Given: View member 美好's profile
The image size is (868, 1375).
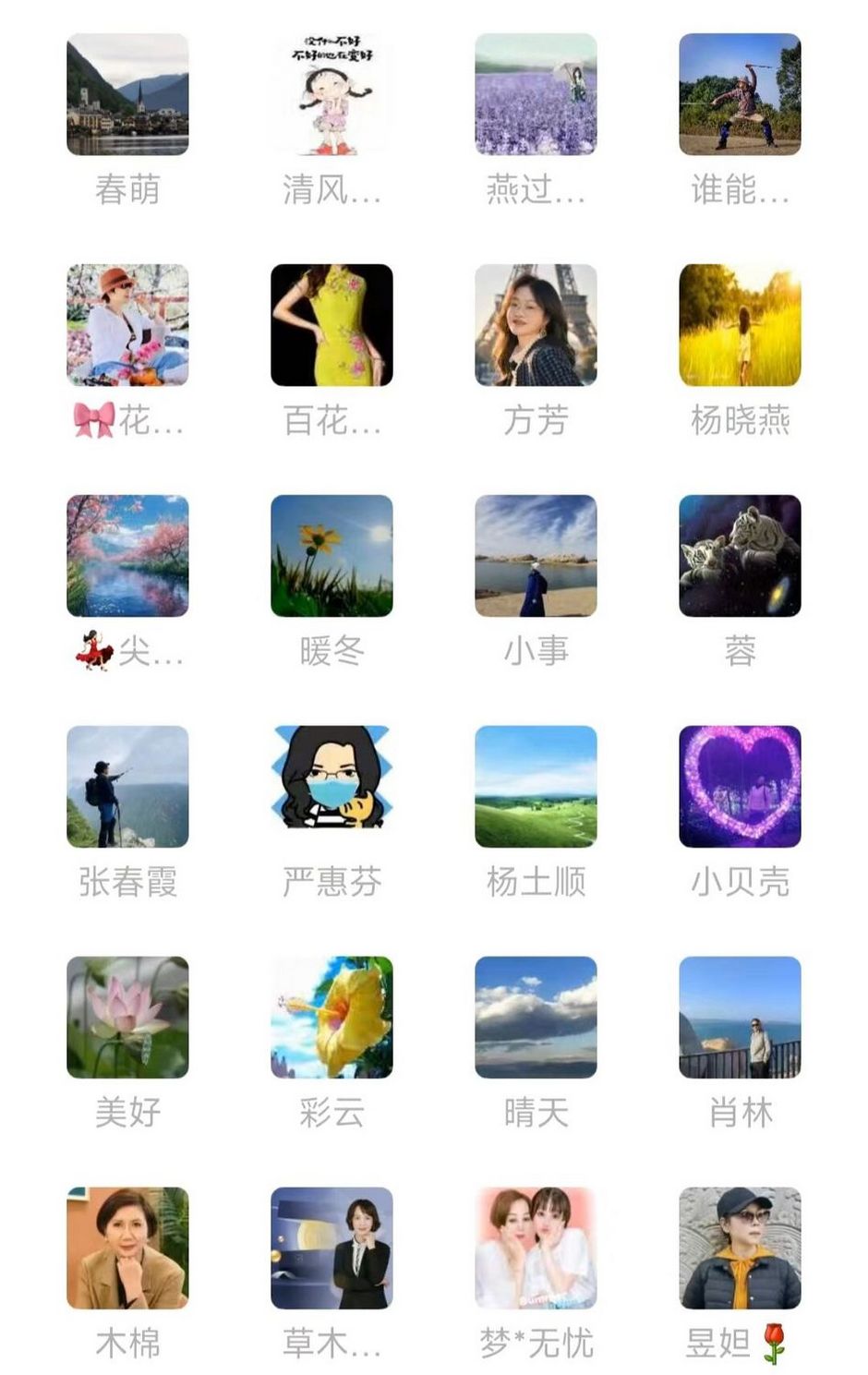Looking at the screenshot, I should 127,1018.
